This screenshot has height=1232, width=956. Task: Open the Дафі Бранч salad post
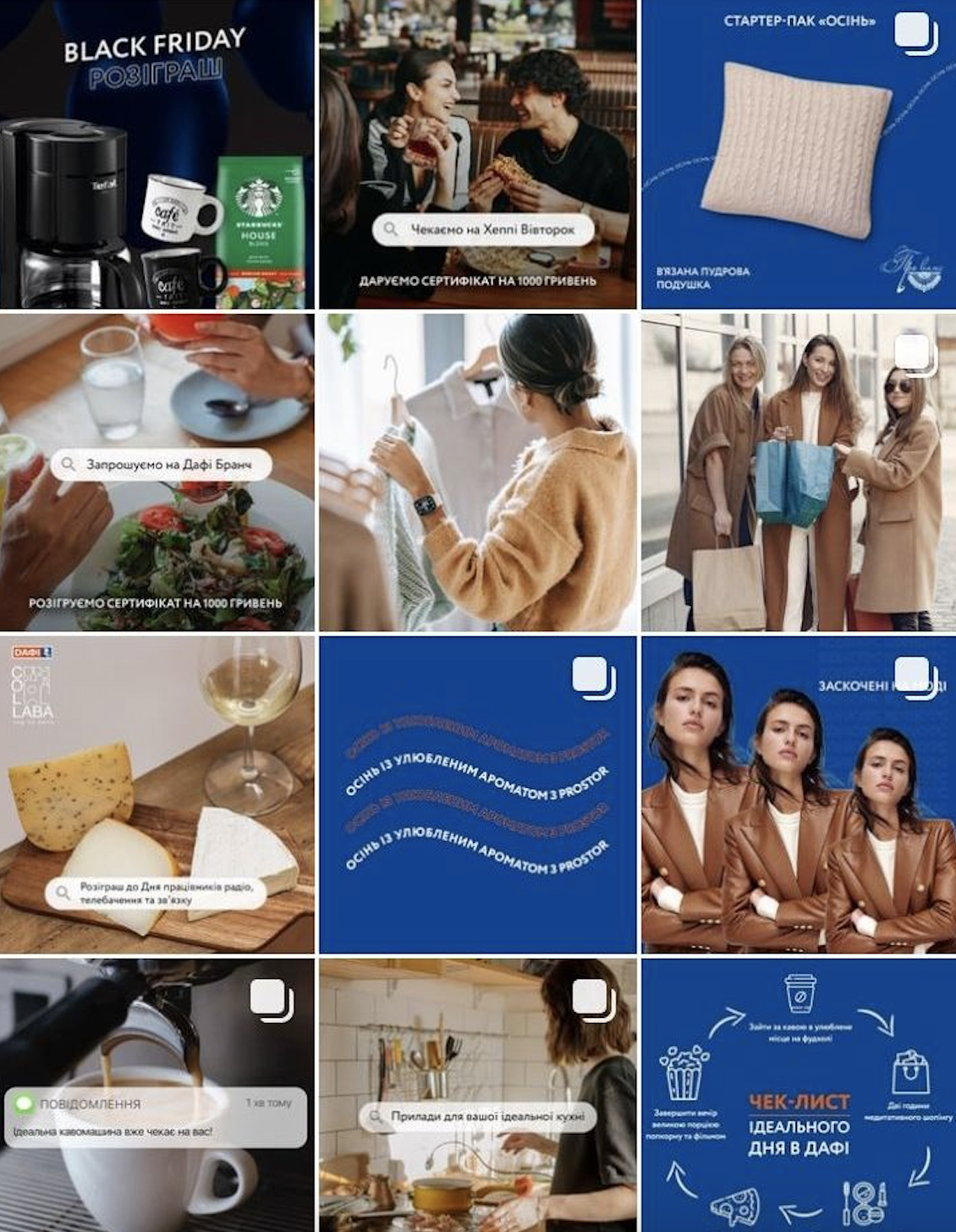point(157,472)
